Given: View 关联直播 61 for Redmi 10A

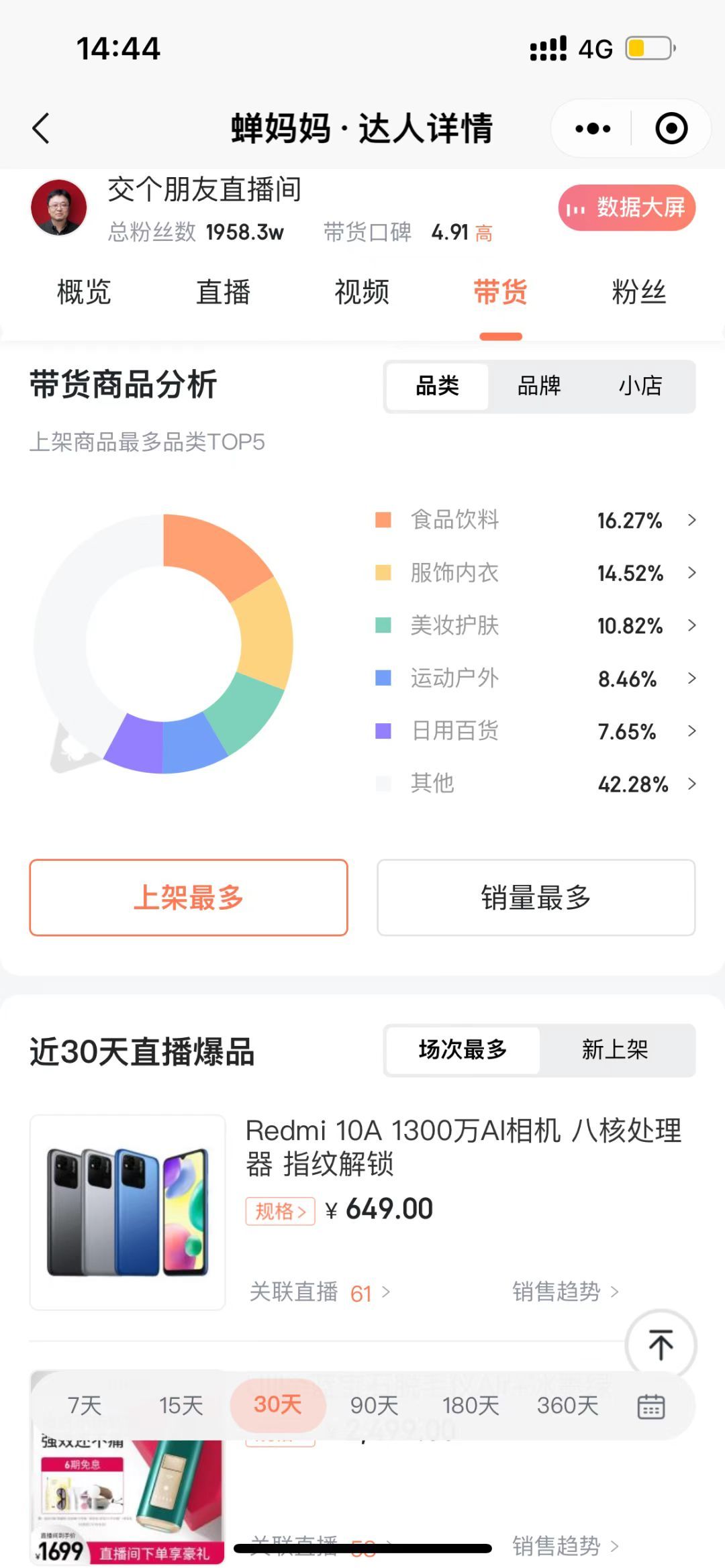Looking at the screenshot, I should point(320,1292).
